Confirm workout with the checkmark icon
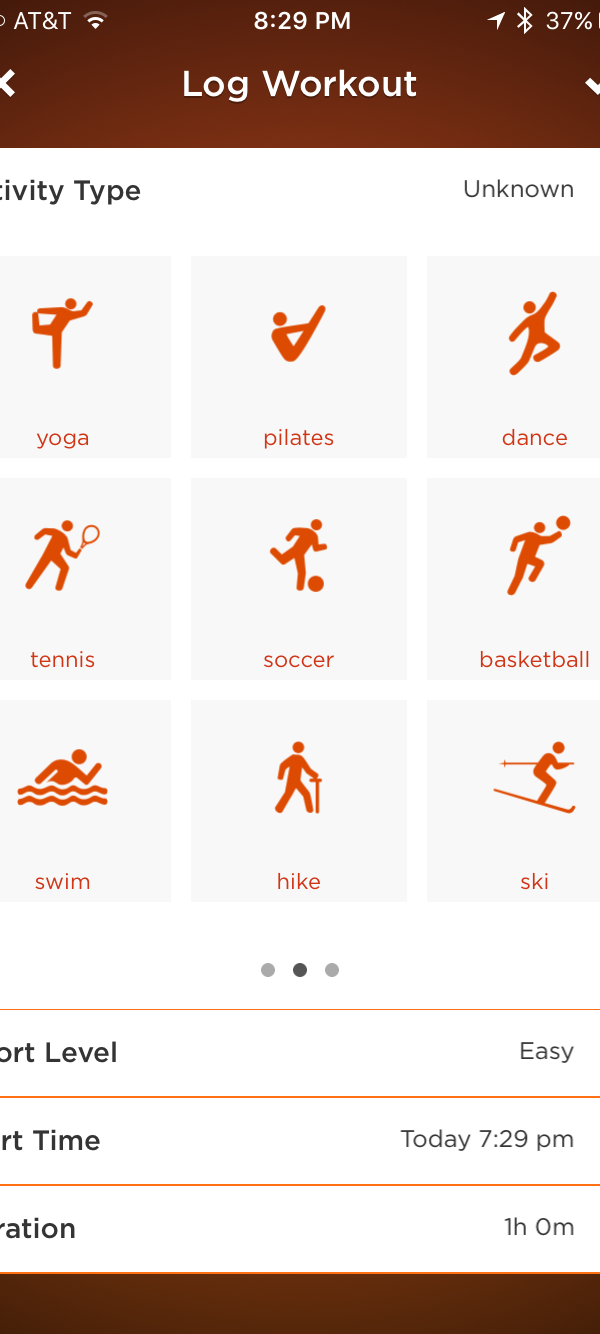 592,85
